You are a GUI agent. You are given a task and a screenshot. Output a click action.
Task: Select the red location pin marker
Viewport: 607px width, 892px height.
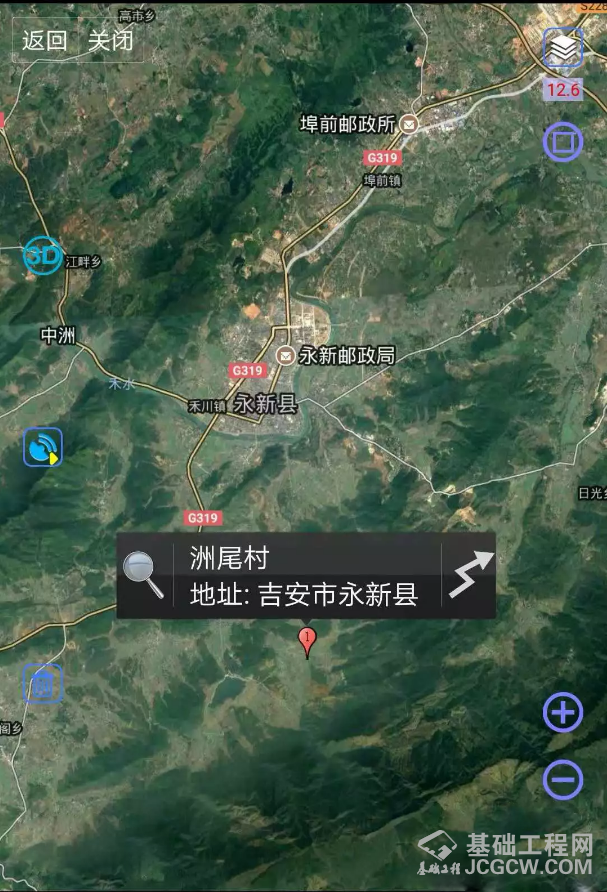click(x=308, y=640)
